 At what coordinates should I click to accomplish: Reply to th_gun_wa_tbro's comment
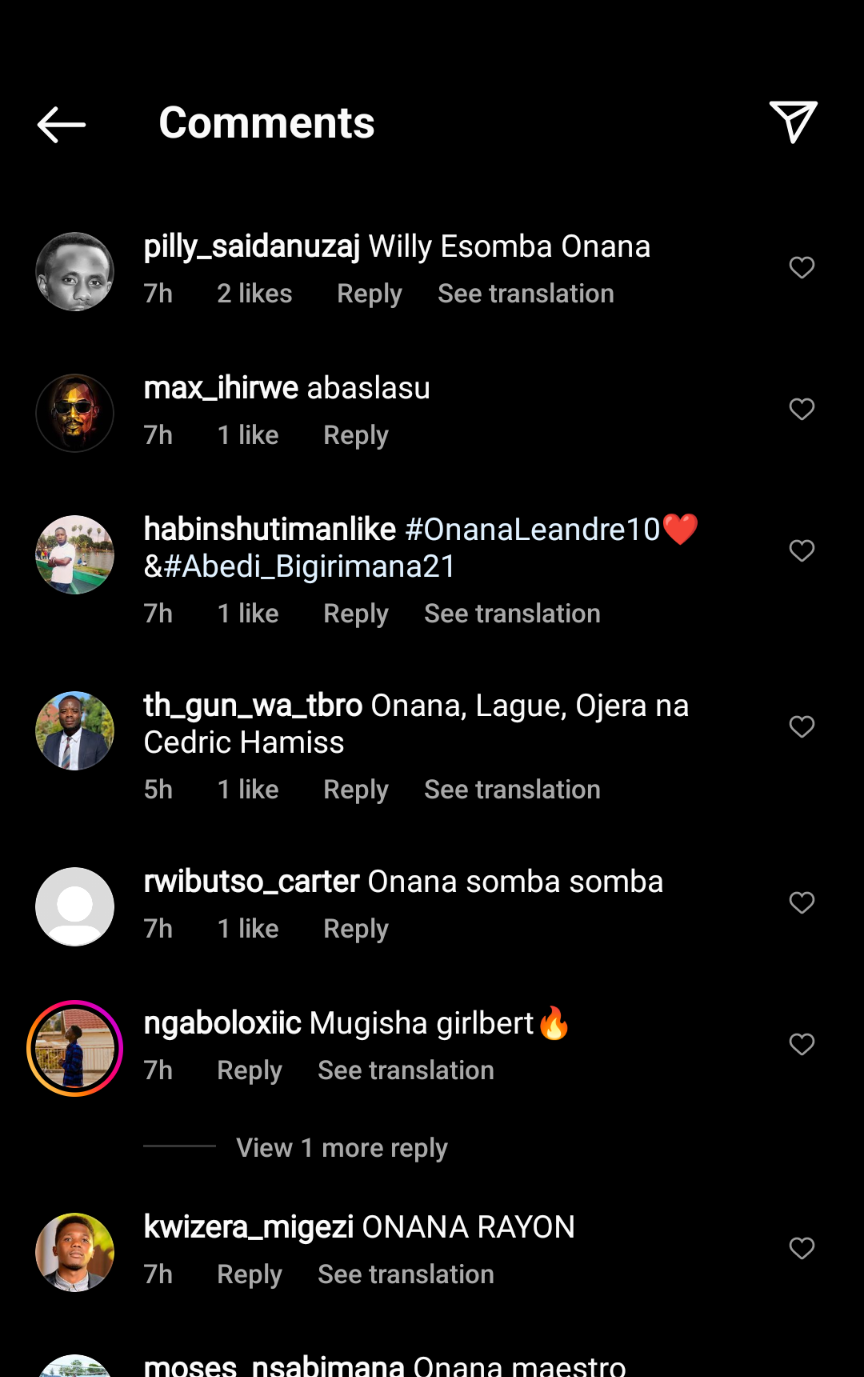coord(355,790)
